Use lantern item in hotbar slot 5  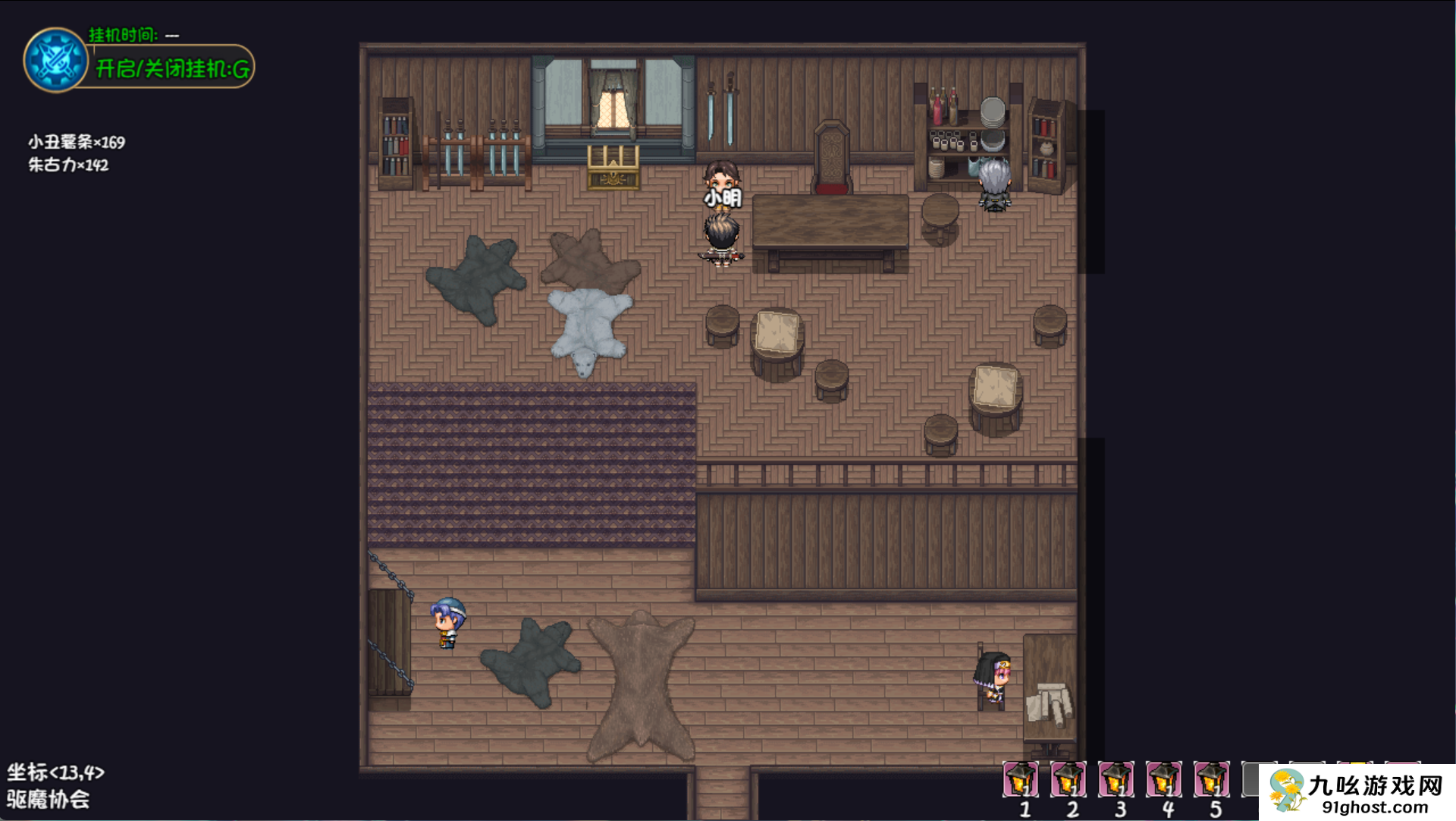coord(1212,779)
